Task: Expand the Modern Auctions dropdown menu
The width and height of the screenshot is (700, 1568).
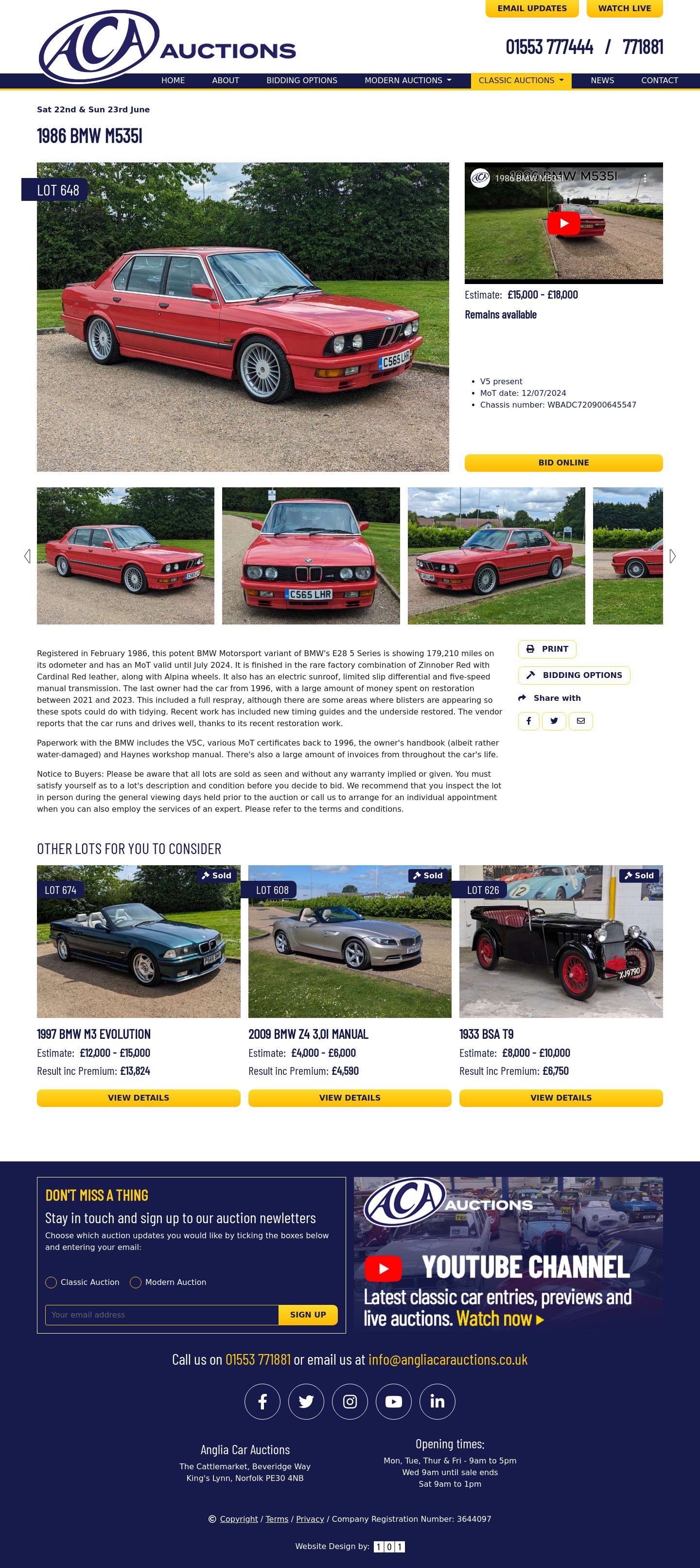Action: tap(407, 80)
